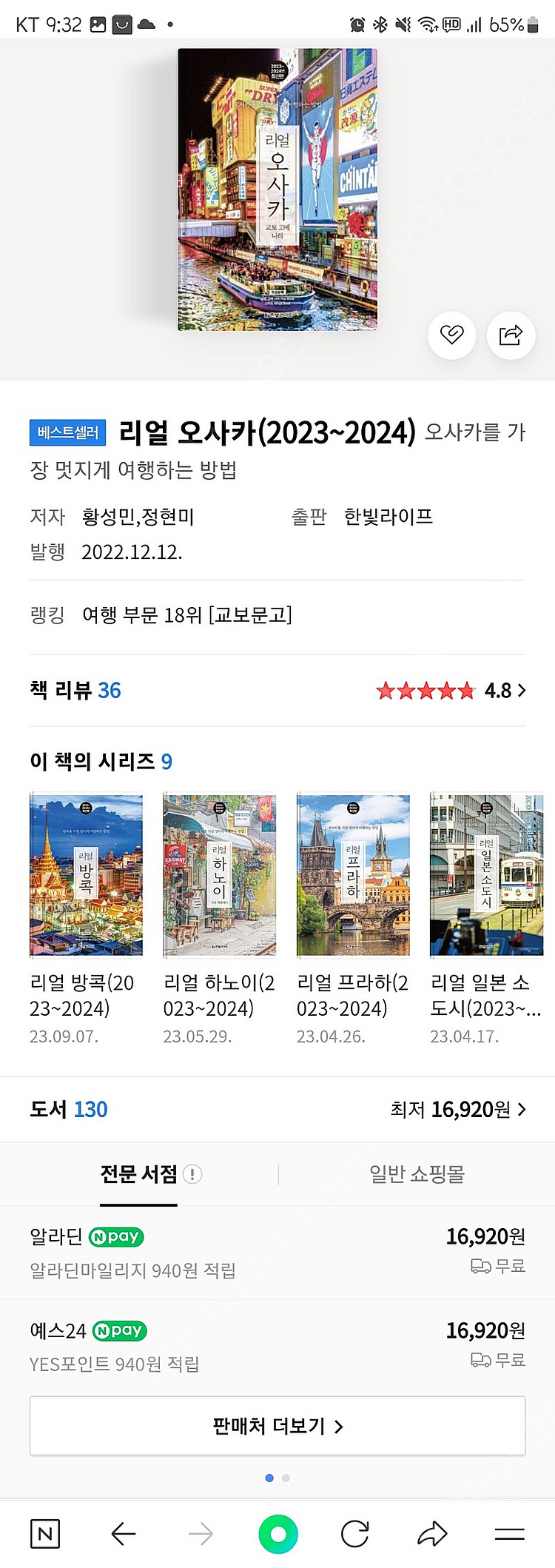555x1568 pixels.
Task: Go to Naver home via N icon
Action: (x=45, y=1534)
